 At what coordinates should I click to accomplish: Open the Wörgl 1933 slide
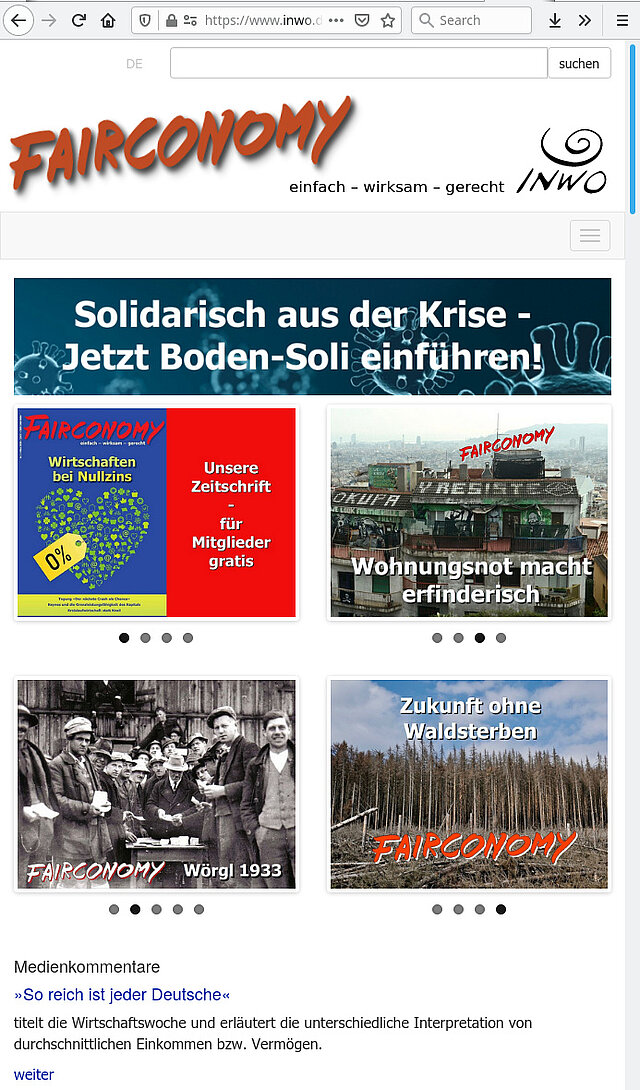(156, 785)
